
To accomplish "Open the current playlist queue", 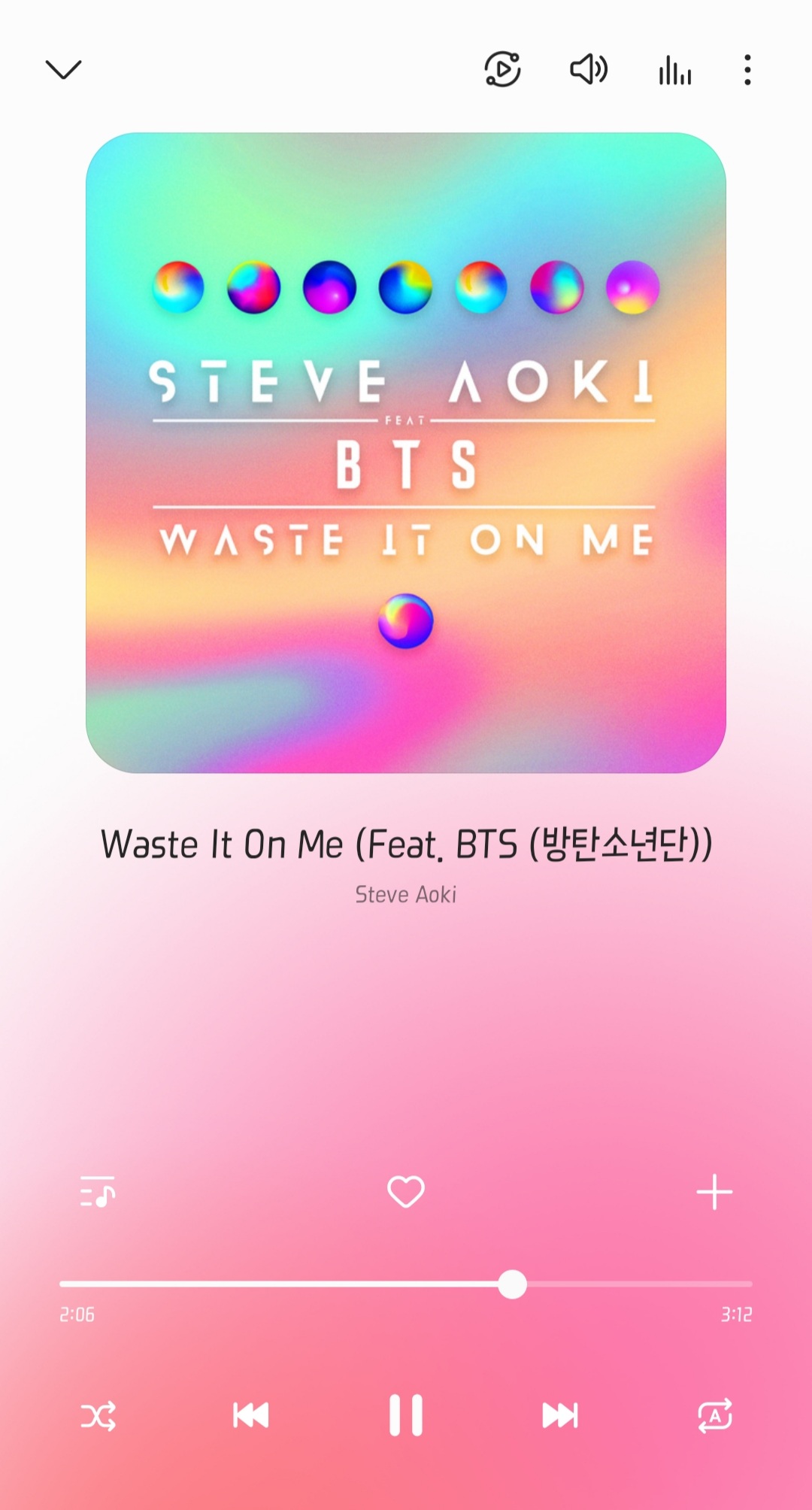I will [x=98, y=1192].
